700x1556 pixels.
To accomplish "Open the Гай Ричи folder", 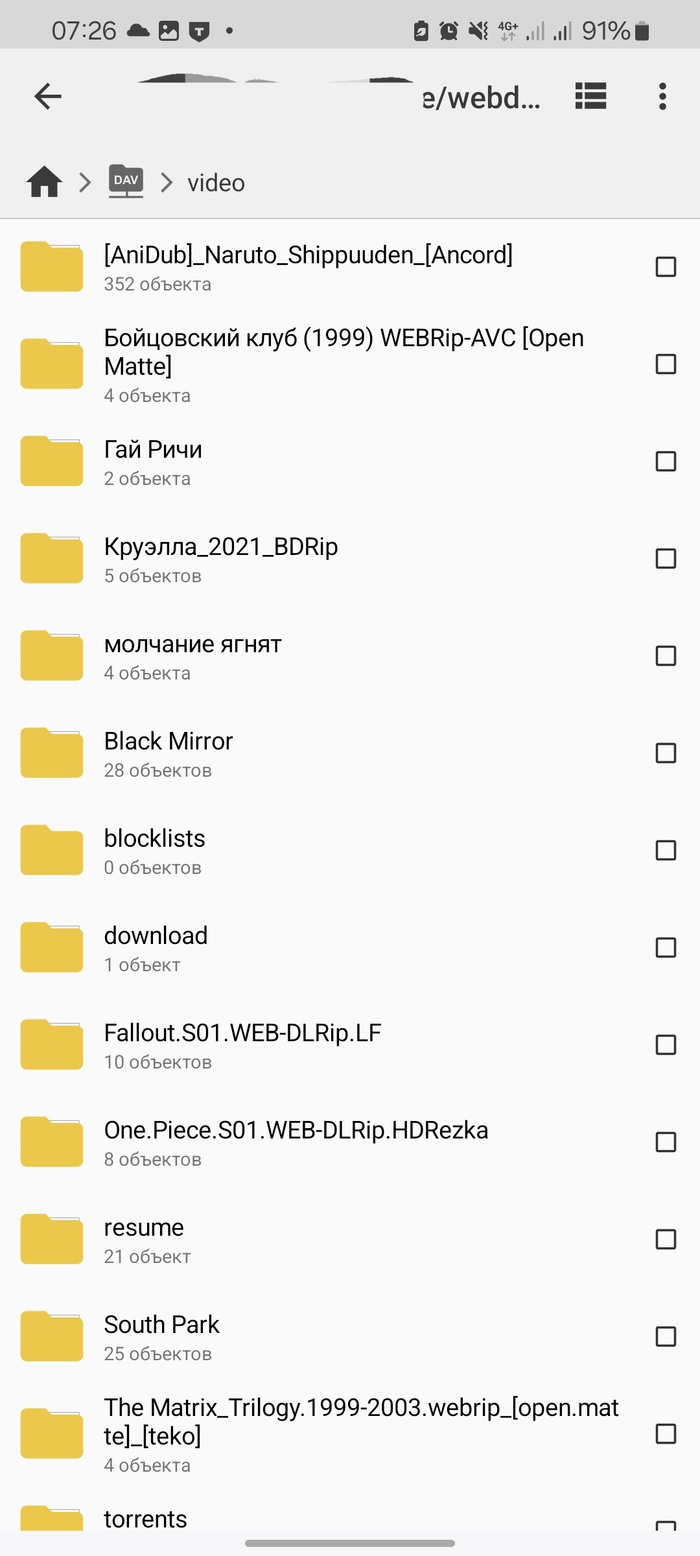I will [x=153, y=461].
